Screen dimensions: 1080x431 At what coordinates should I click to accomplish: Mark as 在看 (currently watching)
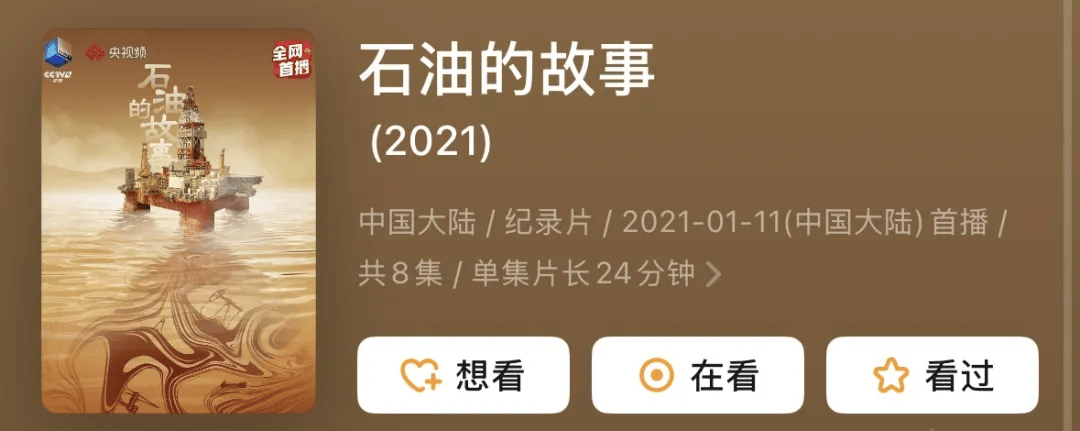[697, 376]
